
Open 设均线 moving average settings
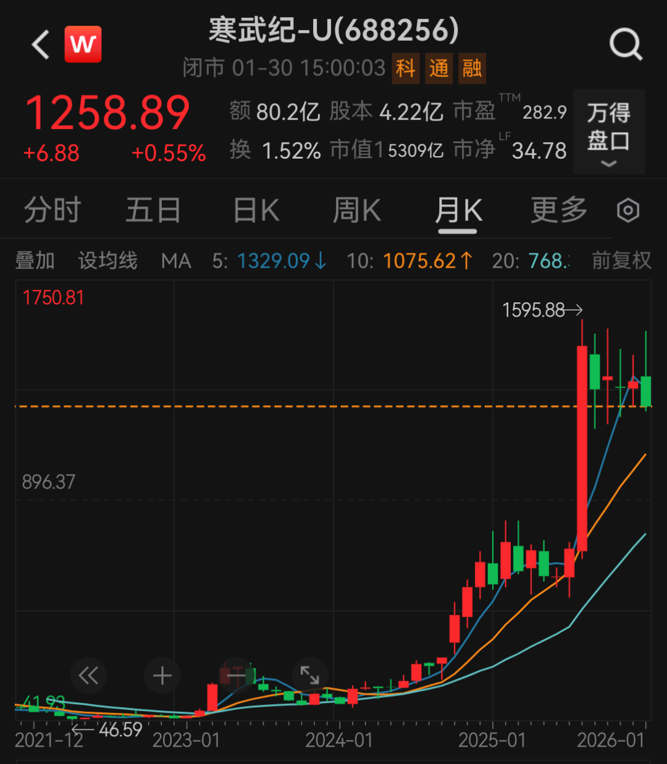pos(108,261)
